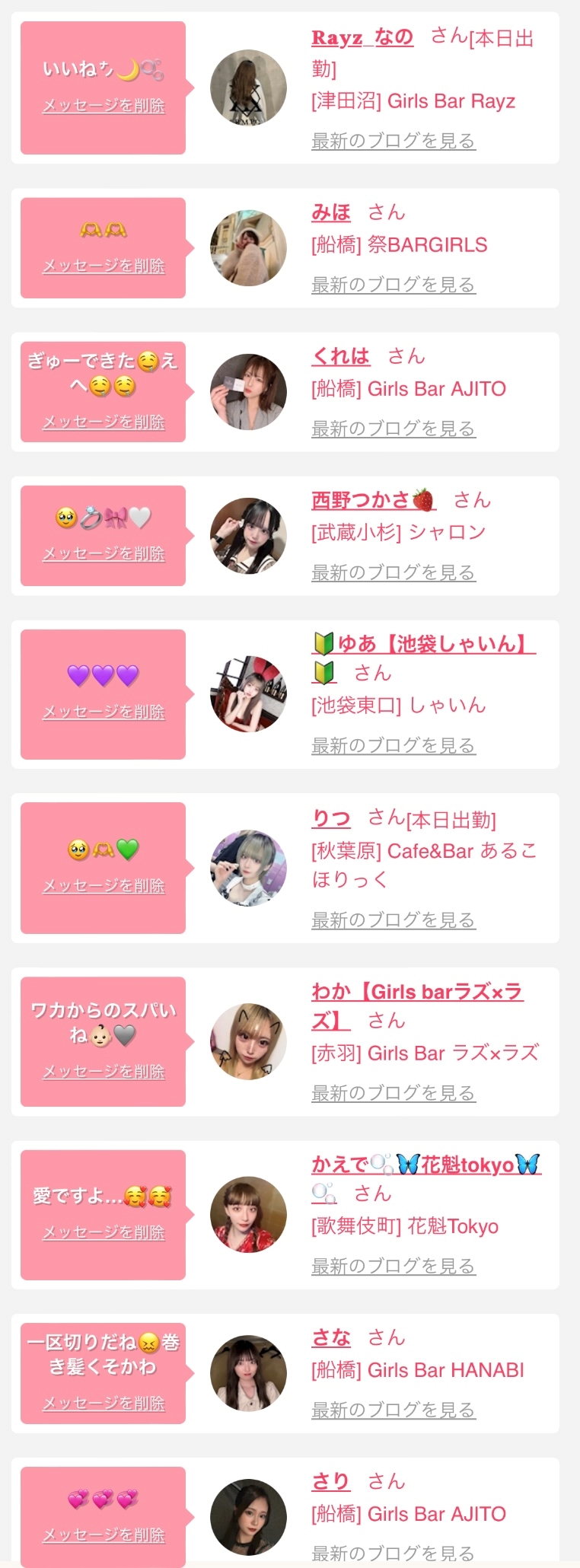This screenshot has height=1568, width=580.
Task: Open the かえで 花魁tokyo profile link
Action: [426, 1178]
